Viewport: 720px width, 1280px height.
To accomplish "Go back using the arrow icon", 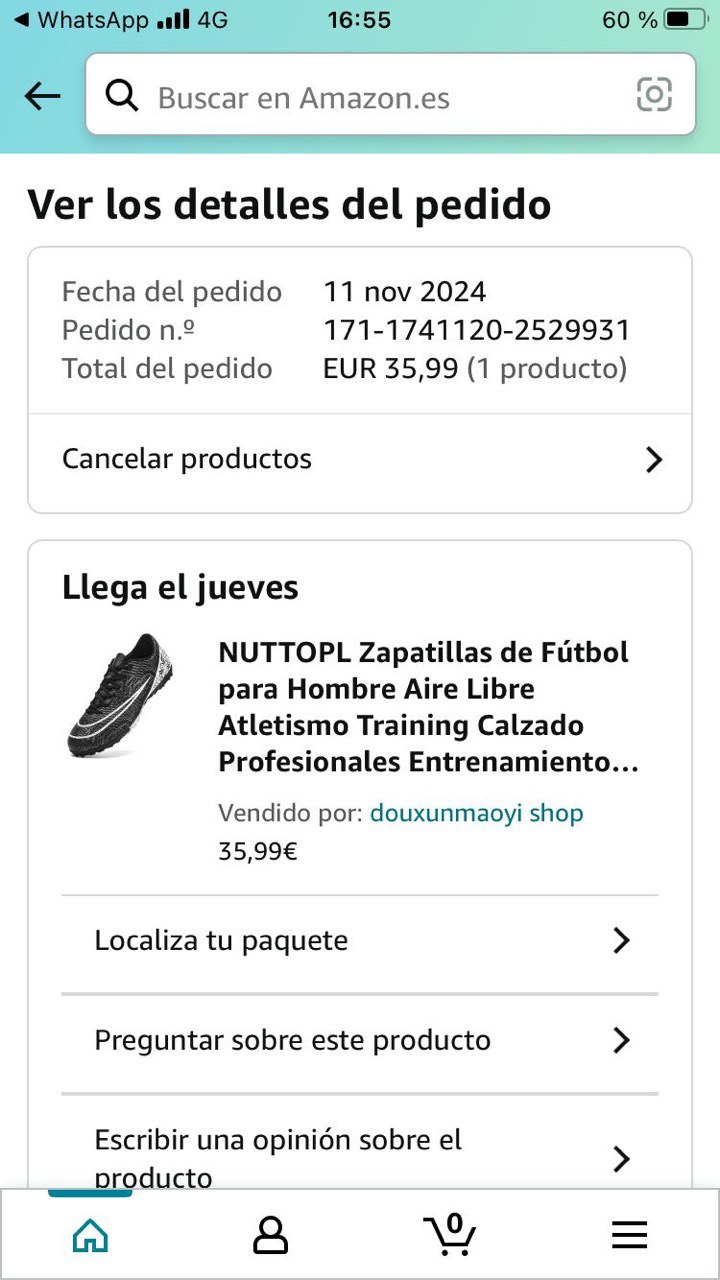I will tap(42, 96).
